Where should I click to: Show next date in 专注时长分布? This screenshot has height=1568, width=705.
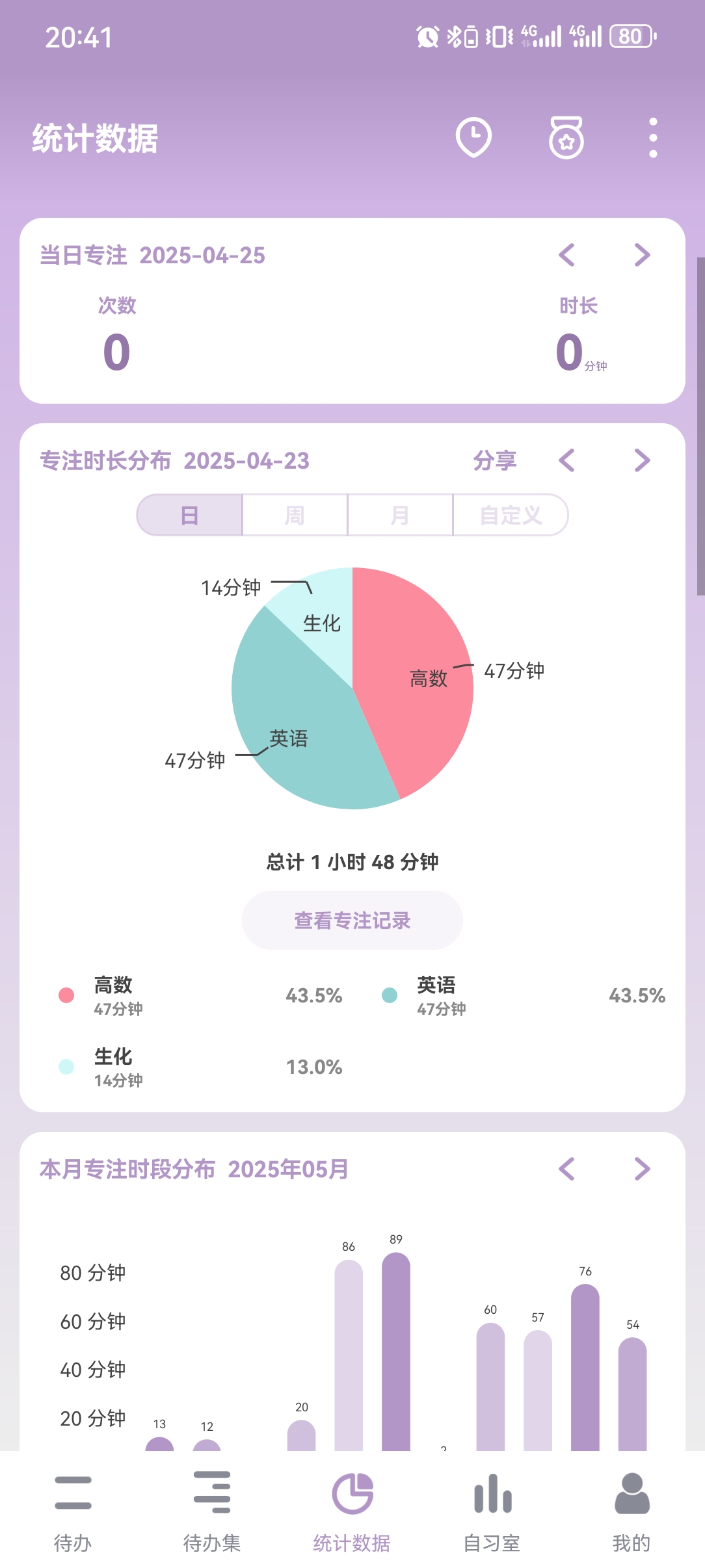pyautogui.click(x=642, y=460)
